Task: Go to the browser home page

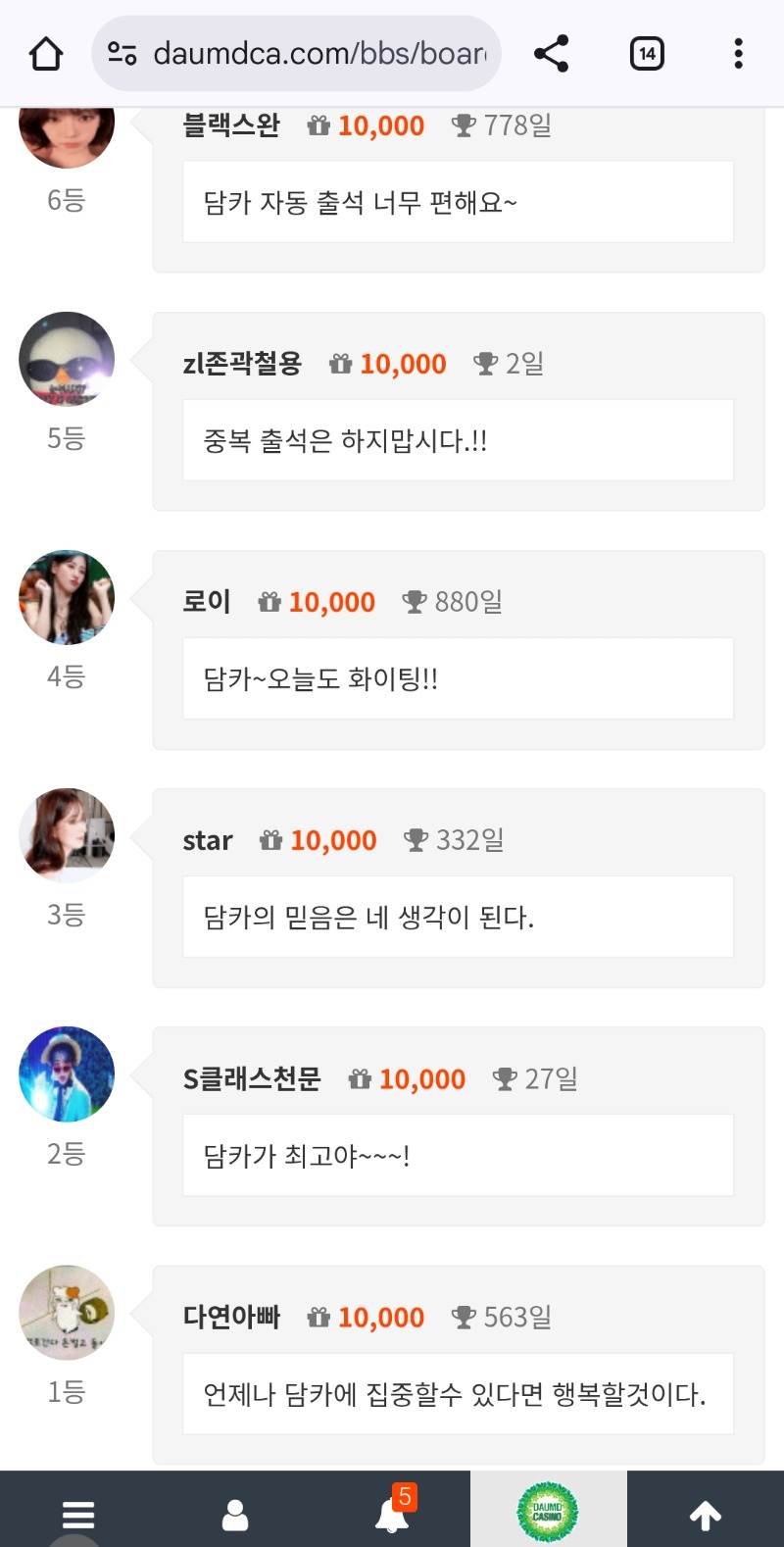Action: [x=46, y=54]
